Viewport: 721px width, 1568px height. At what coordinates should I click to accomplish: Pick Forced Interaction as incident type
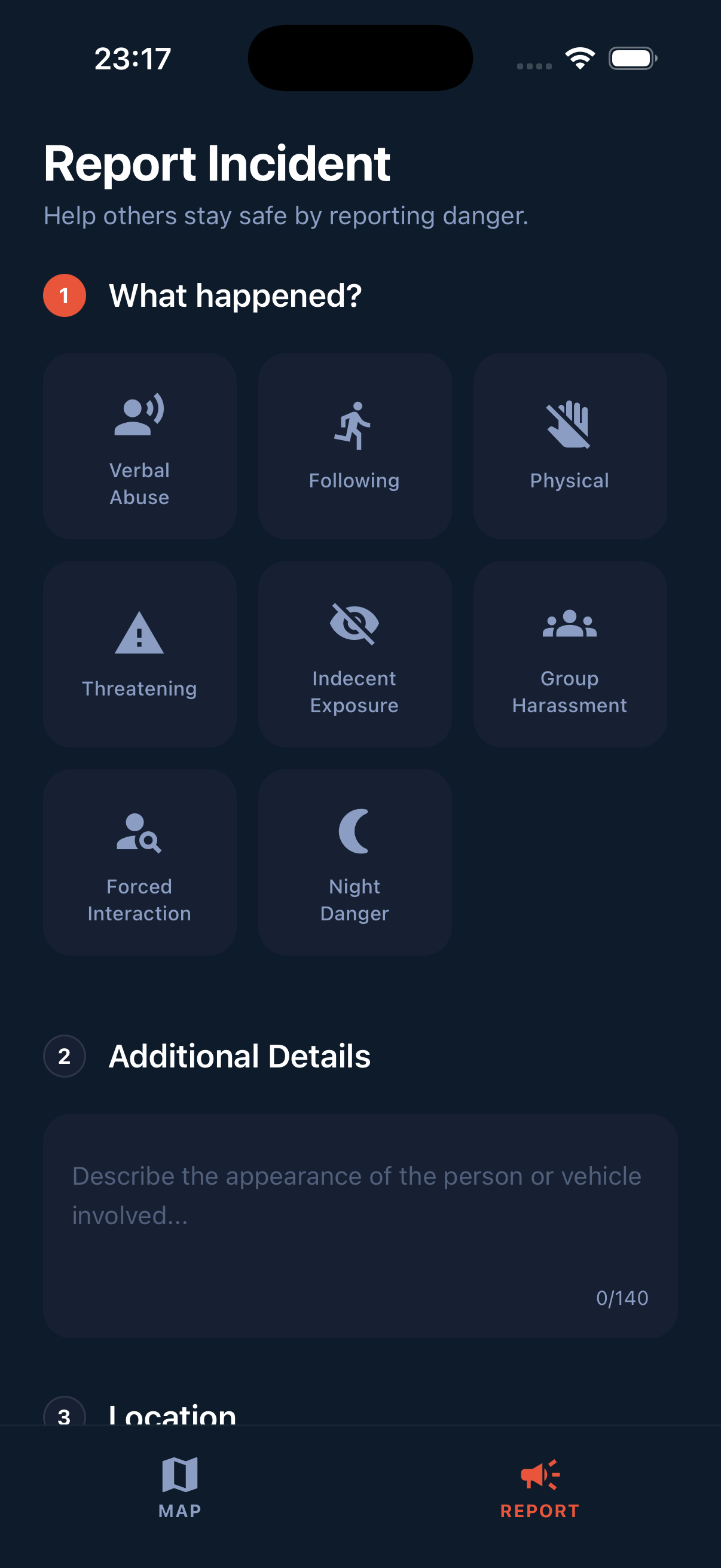click(139, 862)
